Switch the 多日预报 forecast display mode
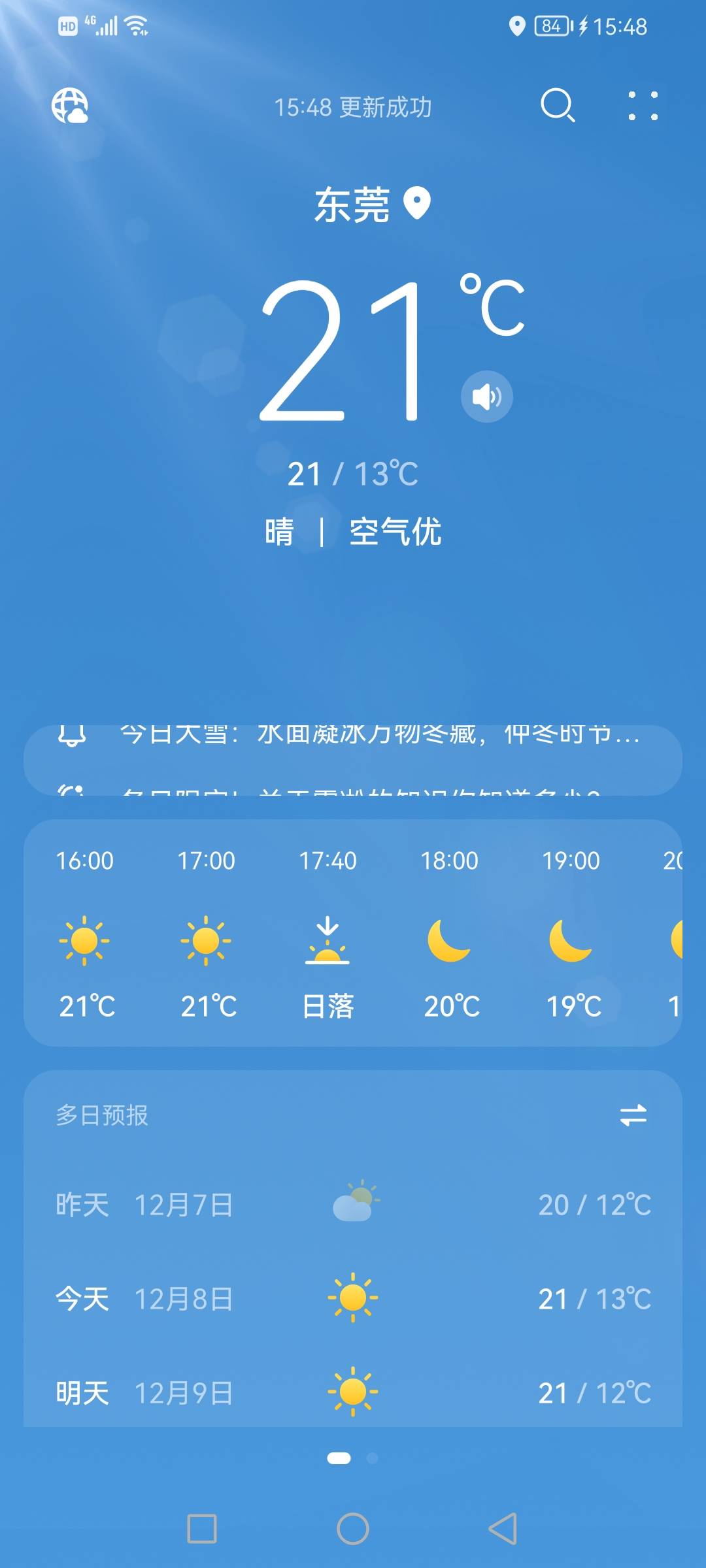The width and height of the screenshot is (706, 1568). click(633, 1115)
